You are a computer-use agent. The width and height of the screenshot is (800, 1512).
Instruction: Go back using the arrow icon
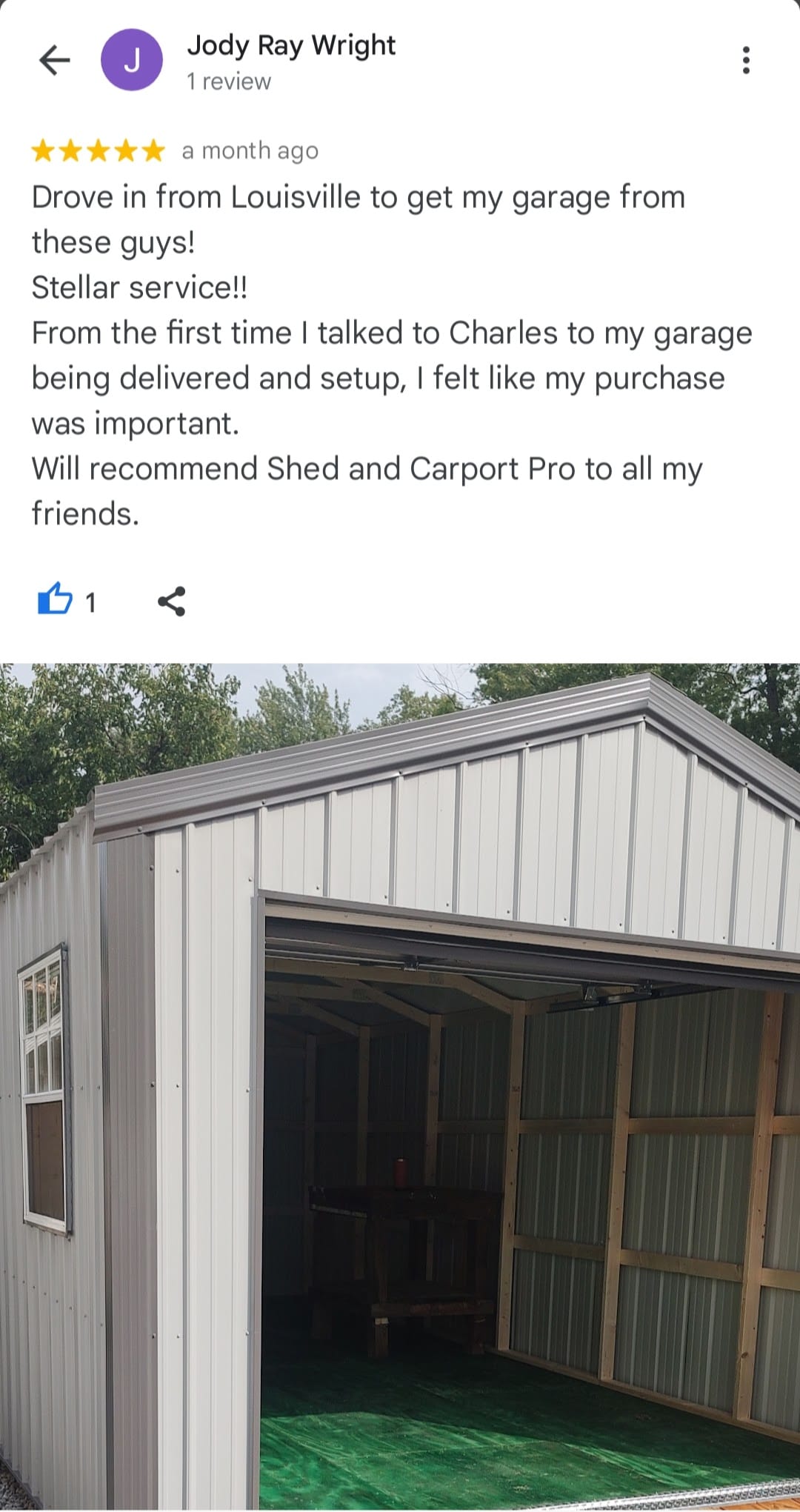pos(55,60)
